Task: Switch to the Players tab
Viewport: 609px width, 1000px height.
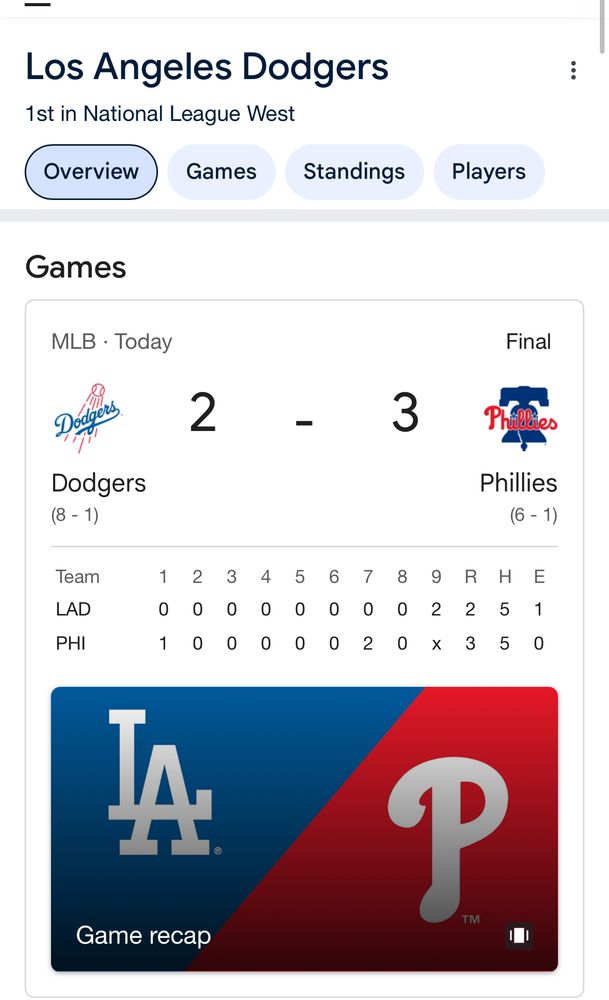Action: [488, 172]
